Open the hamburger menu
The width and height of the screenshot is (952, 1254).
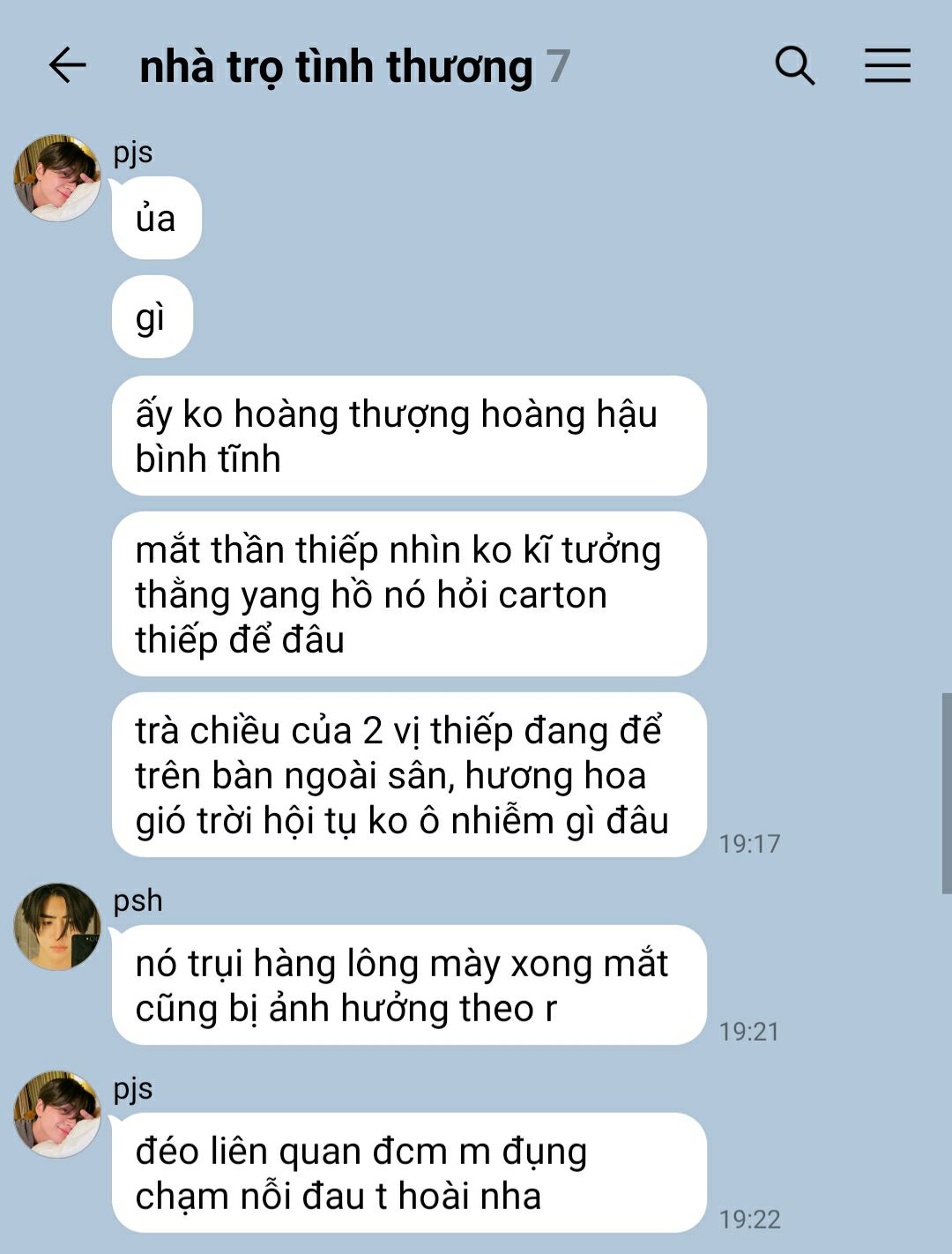[x=887, y=65]
